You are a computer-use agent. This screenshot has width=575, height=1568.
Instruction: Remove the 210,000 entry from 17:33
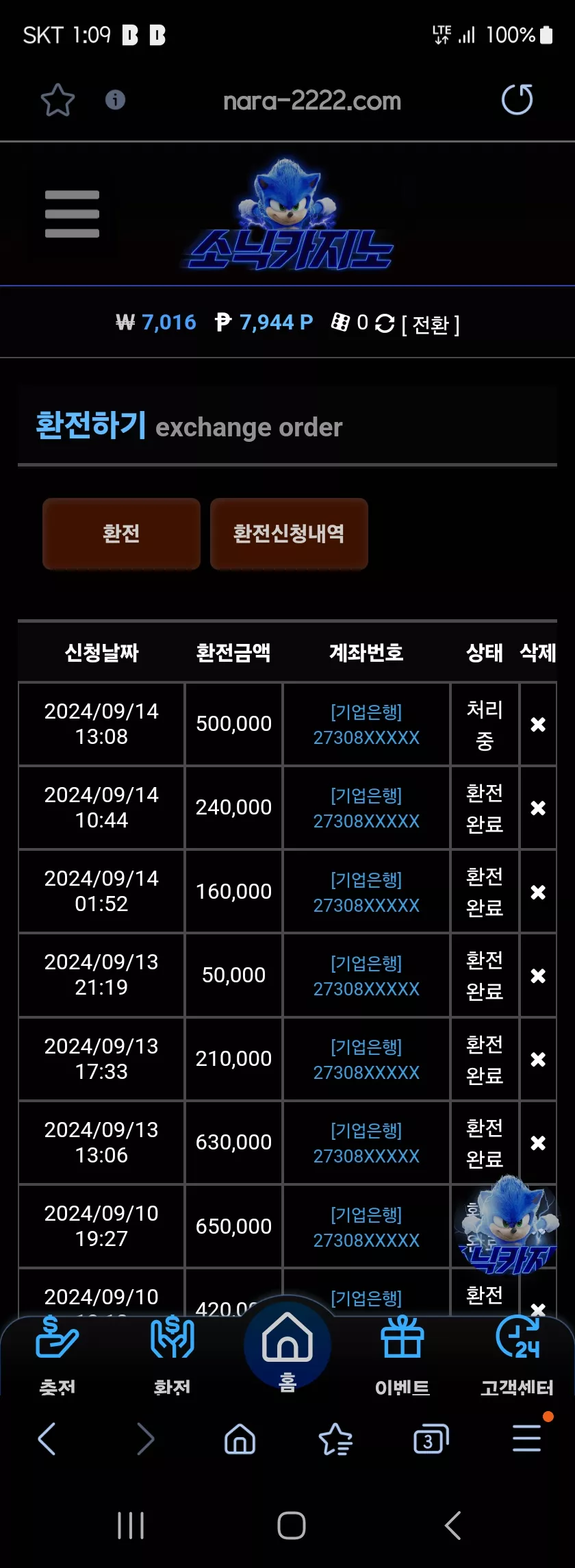point(538,1059)
